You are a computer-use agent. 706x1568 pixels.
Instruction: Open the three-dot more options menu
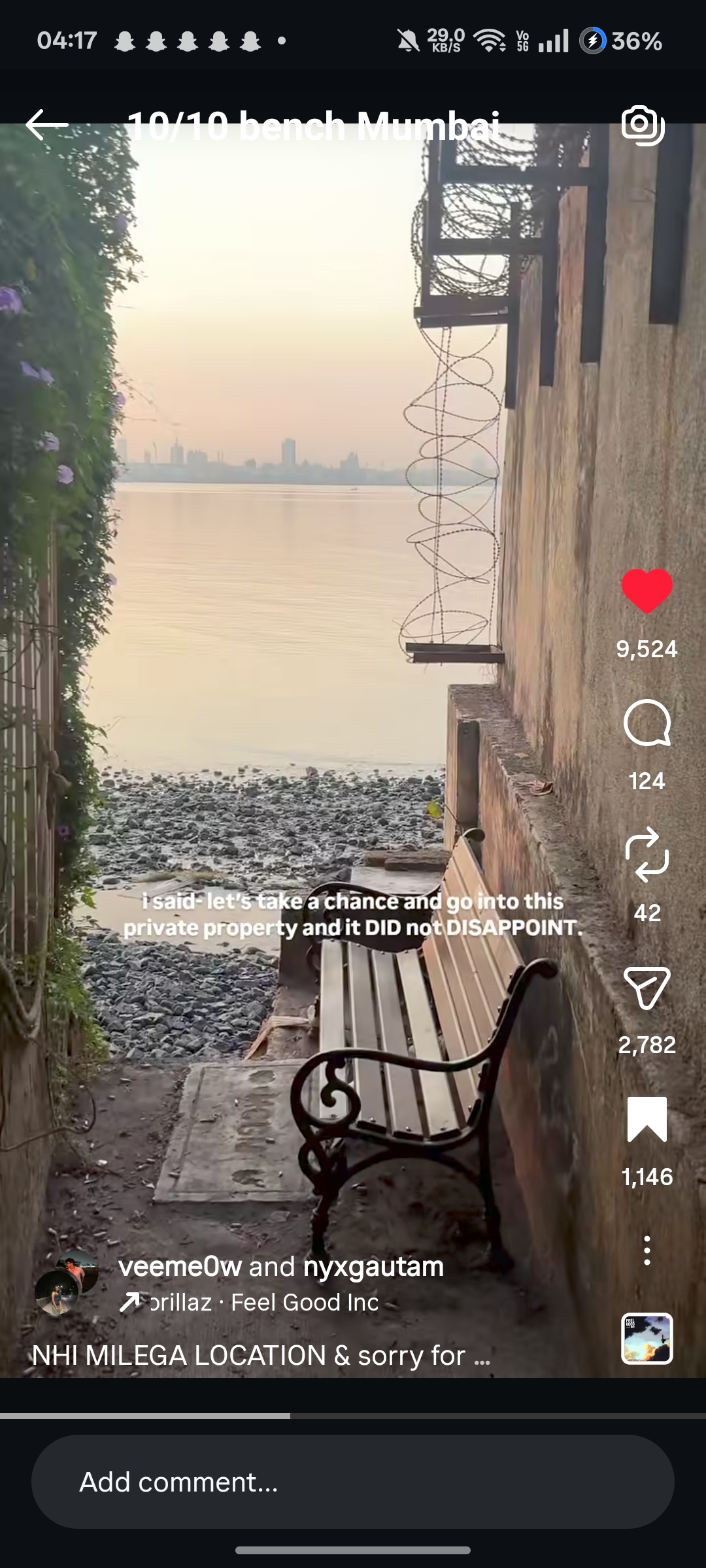(x=647, y=1250)
